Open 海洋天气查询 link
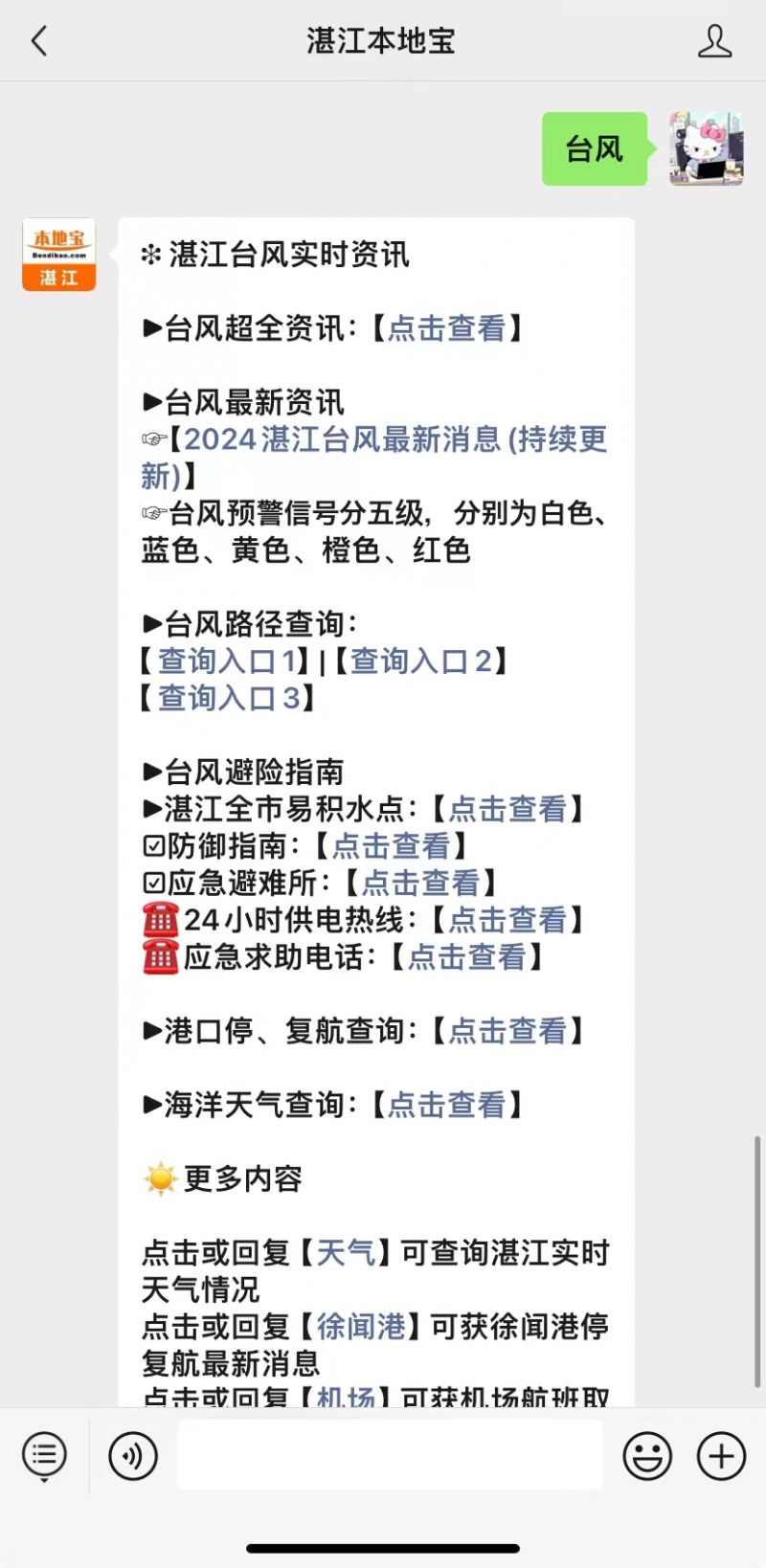The height and width of the screenshot is (1568, 766). pos(446,1105)
